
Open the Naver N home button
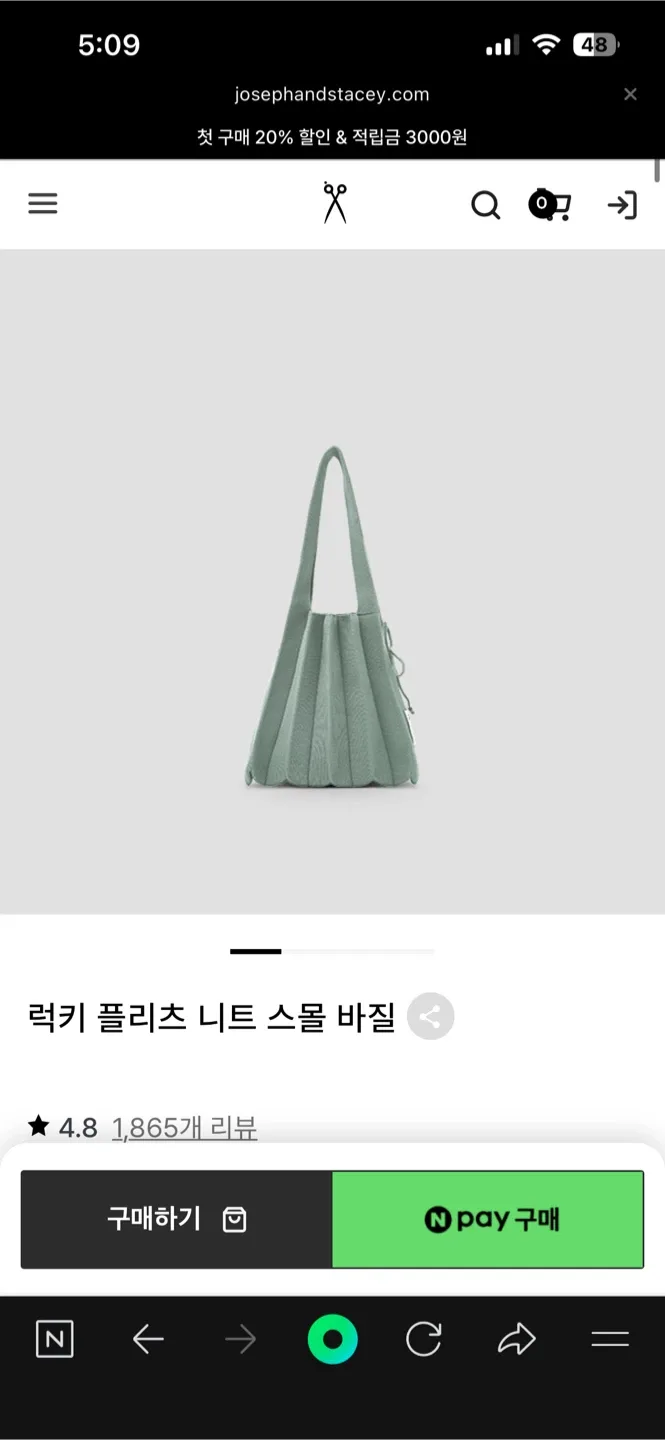pos(54,1339)
